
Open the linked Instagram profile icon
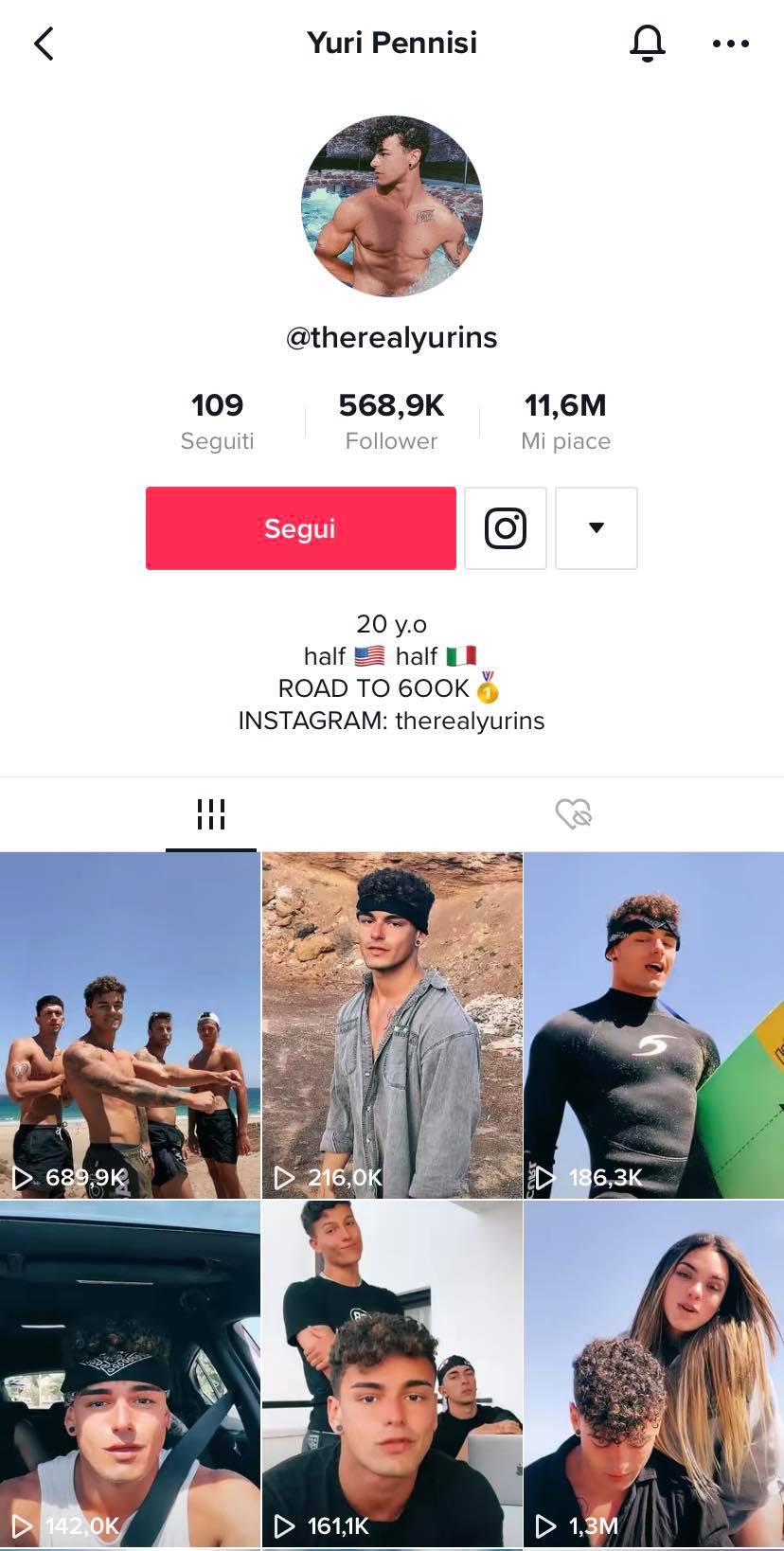pyautogui.click(x=506, y=528)
